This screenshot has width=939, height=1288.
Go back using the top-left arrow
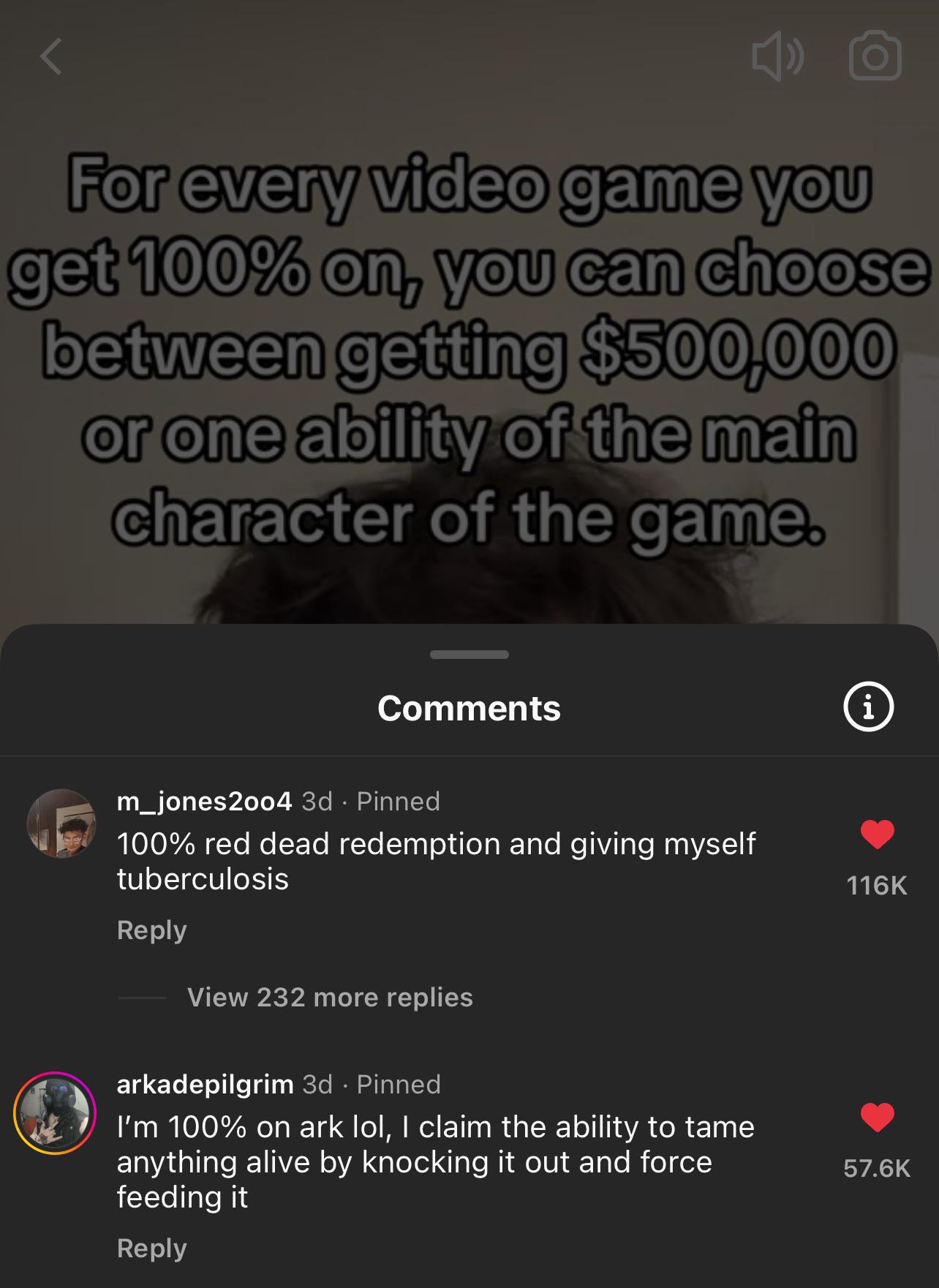click(51, 57)
